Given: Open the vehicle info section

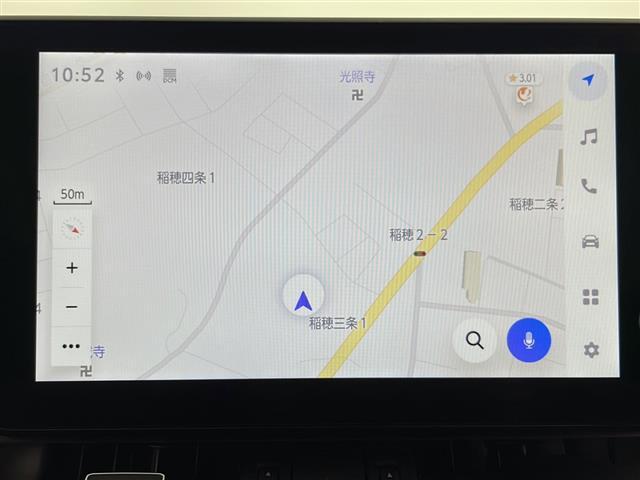Looking at the screenshot, I should pos(589,241).
